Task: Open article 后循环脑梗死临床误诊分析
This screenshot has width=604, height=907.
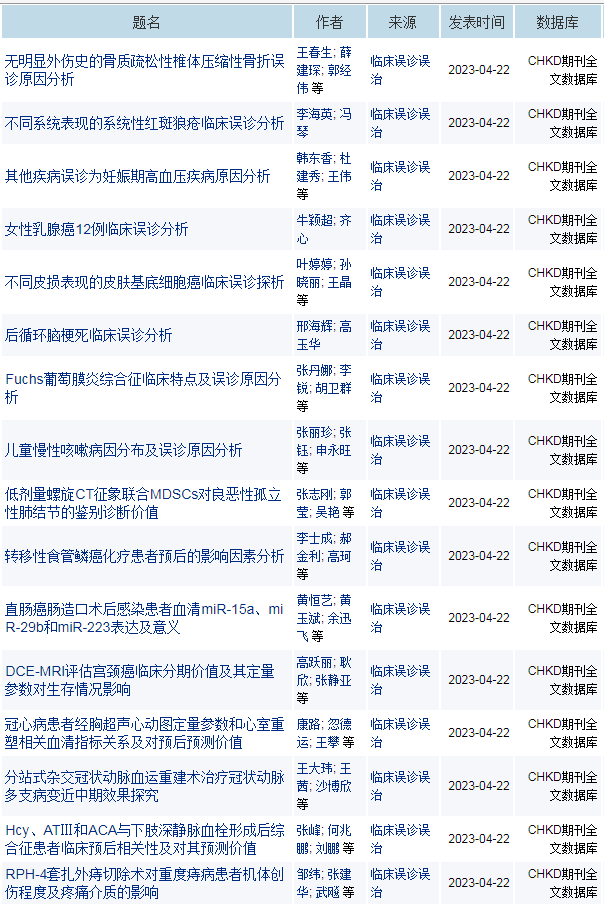Action: [x=88, y=335]
